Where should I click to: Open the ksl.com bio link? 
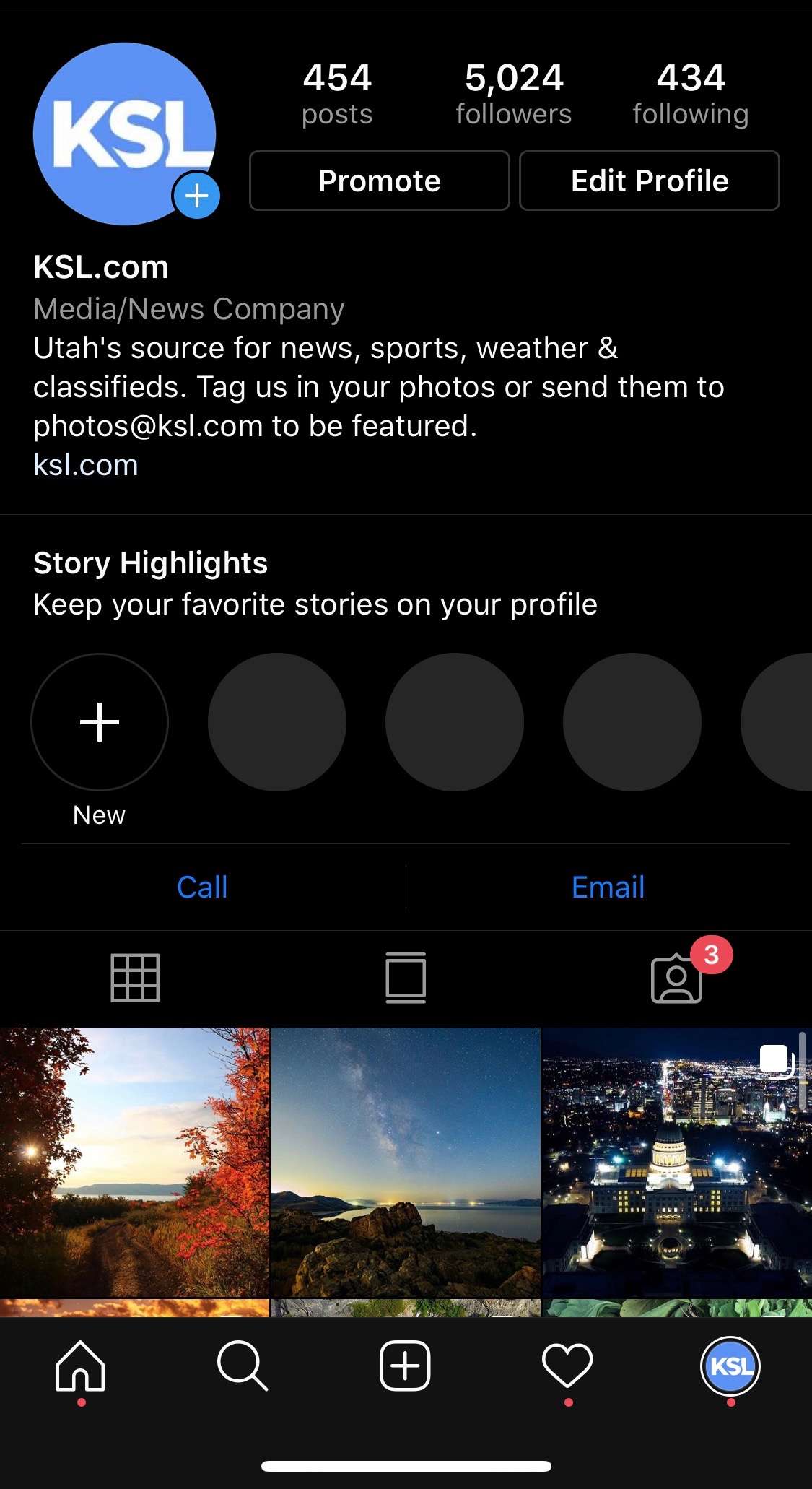85,465
